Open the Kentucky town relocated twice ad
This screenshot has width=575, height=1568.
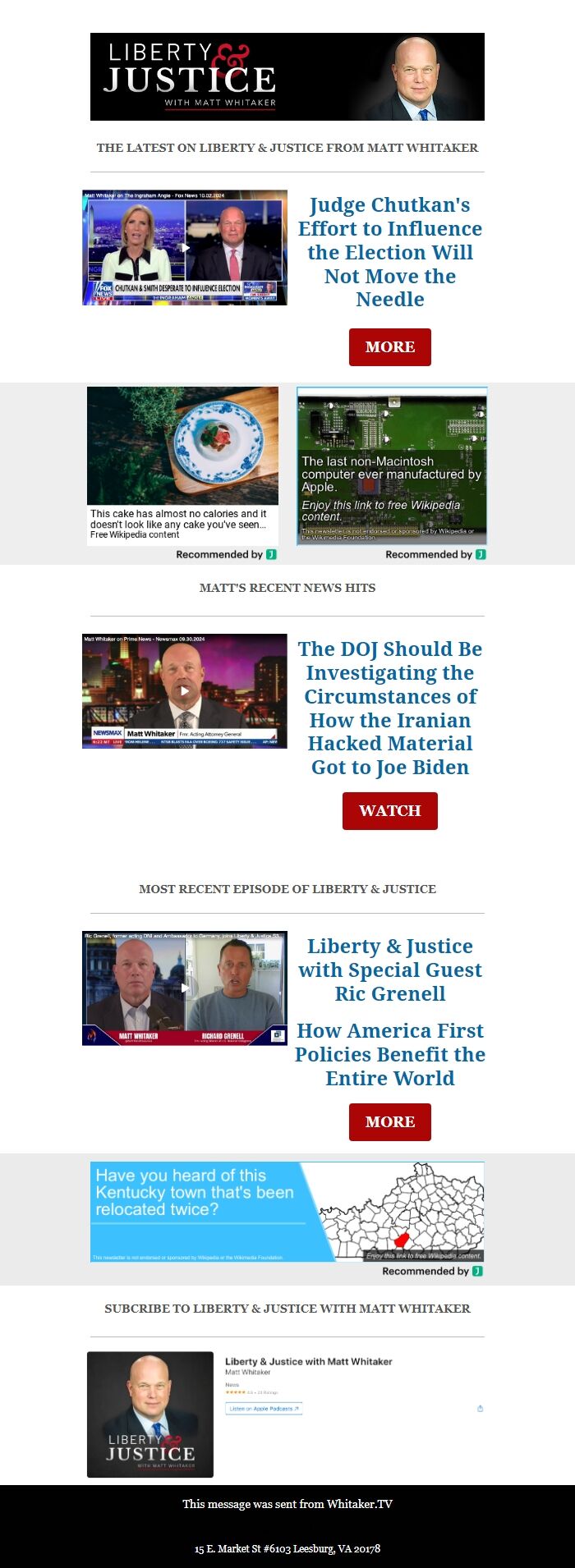point(287,1212)
